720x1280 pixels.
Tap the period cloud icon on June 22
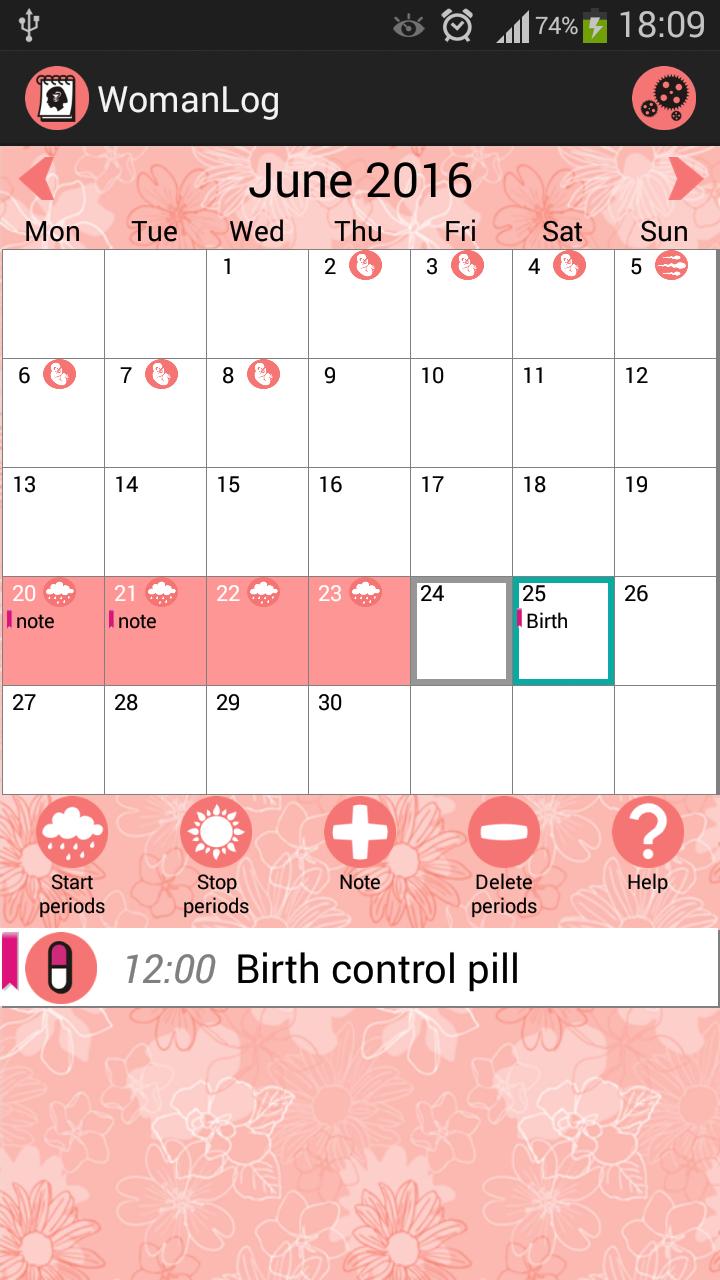(262, 592)
